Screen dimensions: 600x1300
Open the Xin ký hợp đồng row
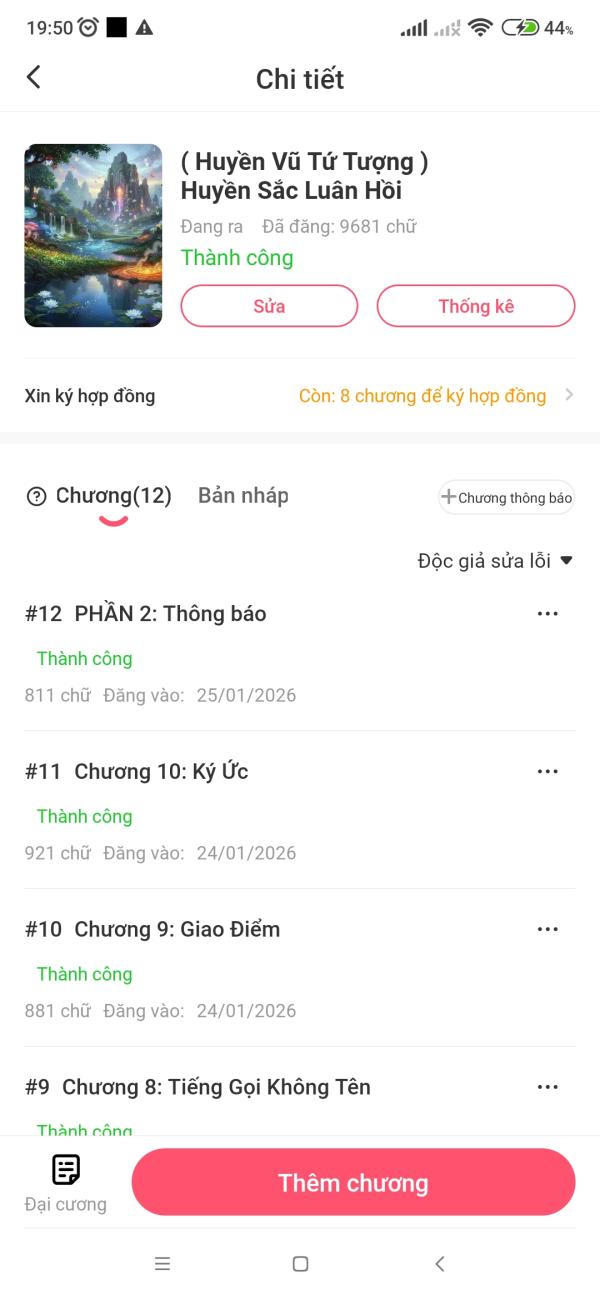[x=300, y=396]
